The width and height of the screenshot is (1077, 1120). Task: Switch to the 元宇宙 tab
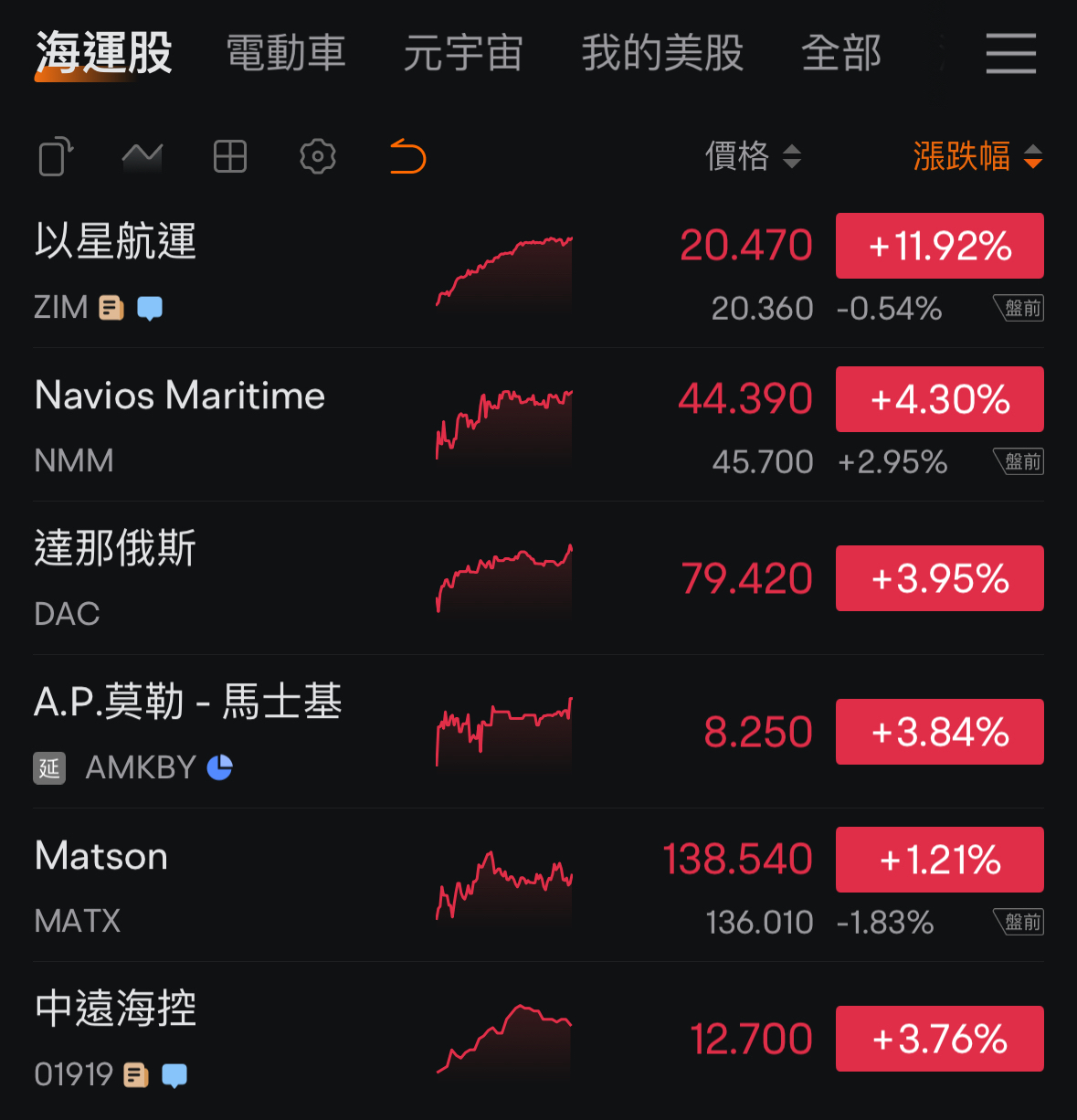click(x=462, y=53)
